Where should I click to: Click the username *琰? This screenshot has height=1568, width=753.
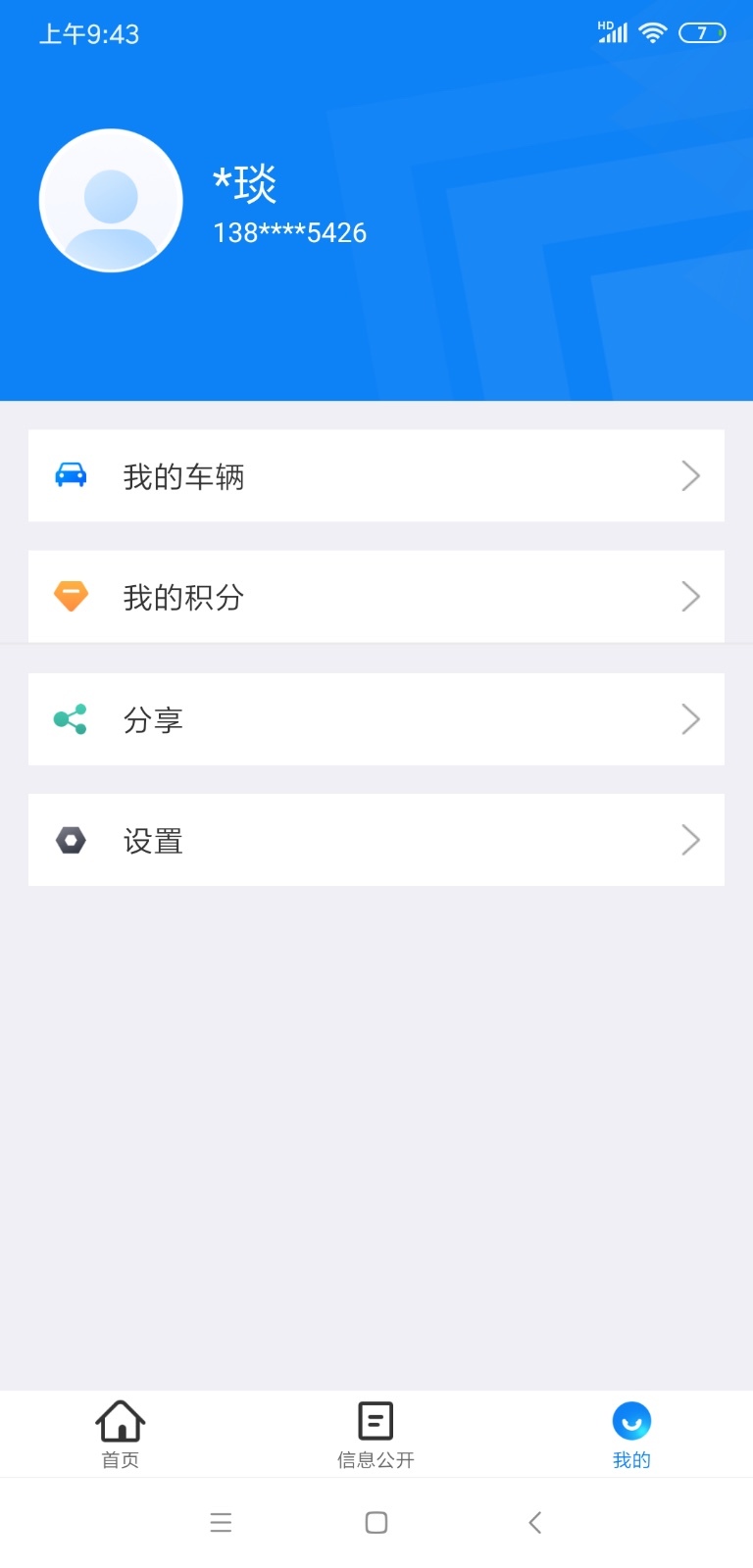245,182
